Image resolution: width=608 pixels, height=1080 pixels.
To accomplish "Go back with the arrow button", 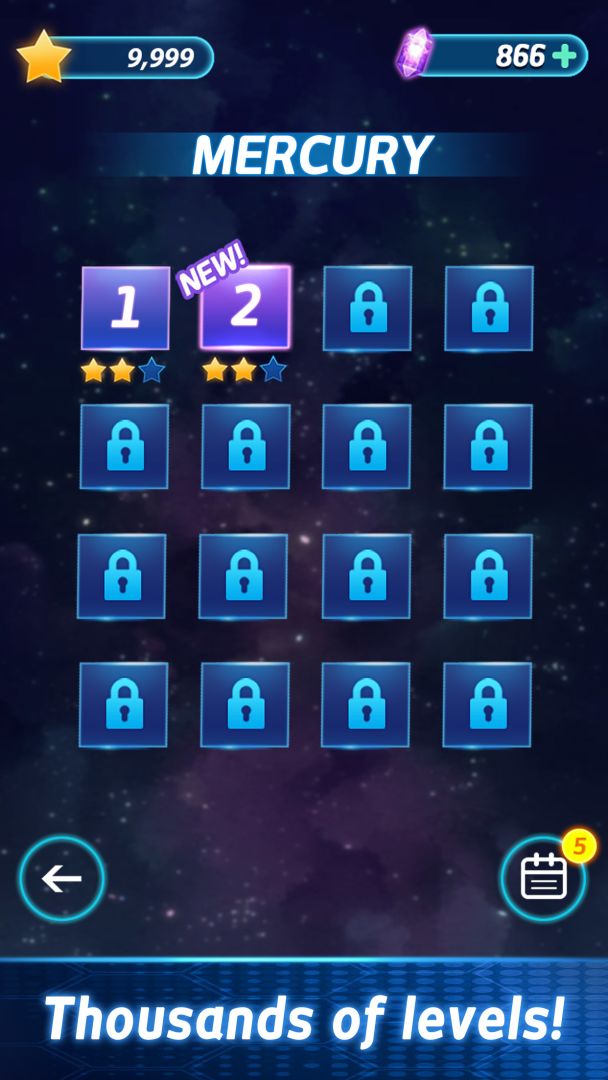I will click(62, 879).
